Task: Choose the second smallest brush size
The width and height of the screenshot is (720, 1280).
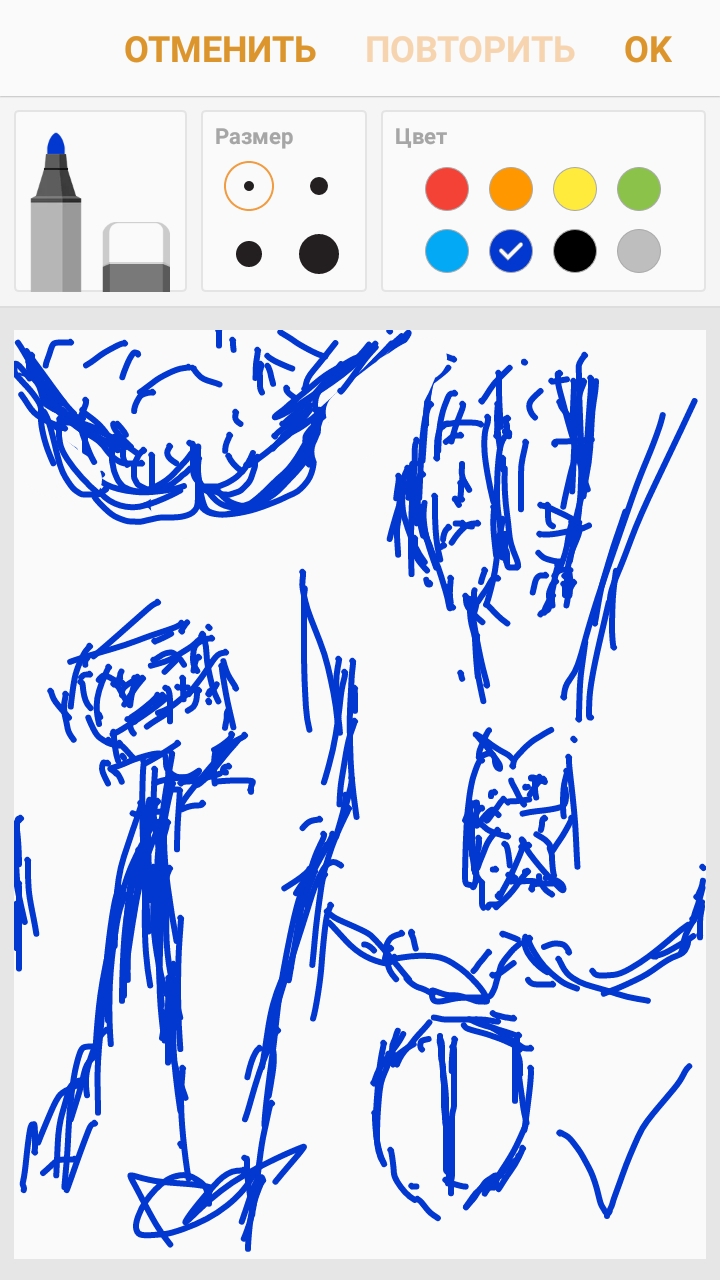Action: (x=319, y=186)
